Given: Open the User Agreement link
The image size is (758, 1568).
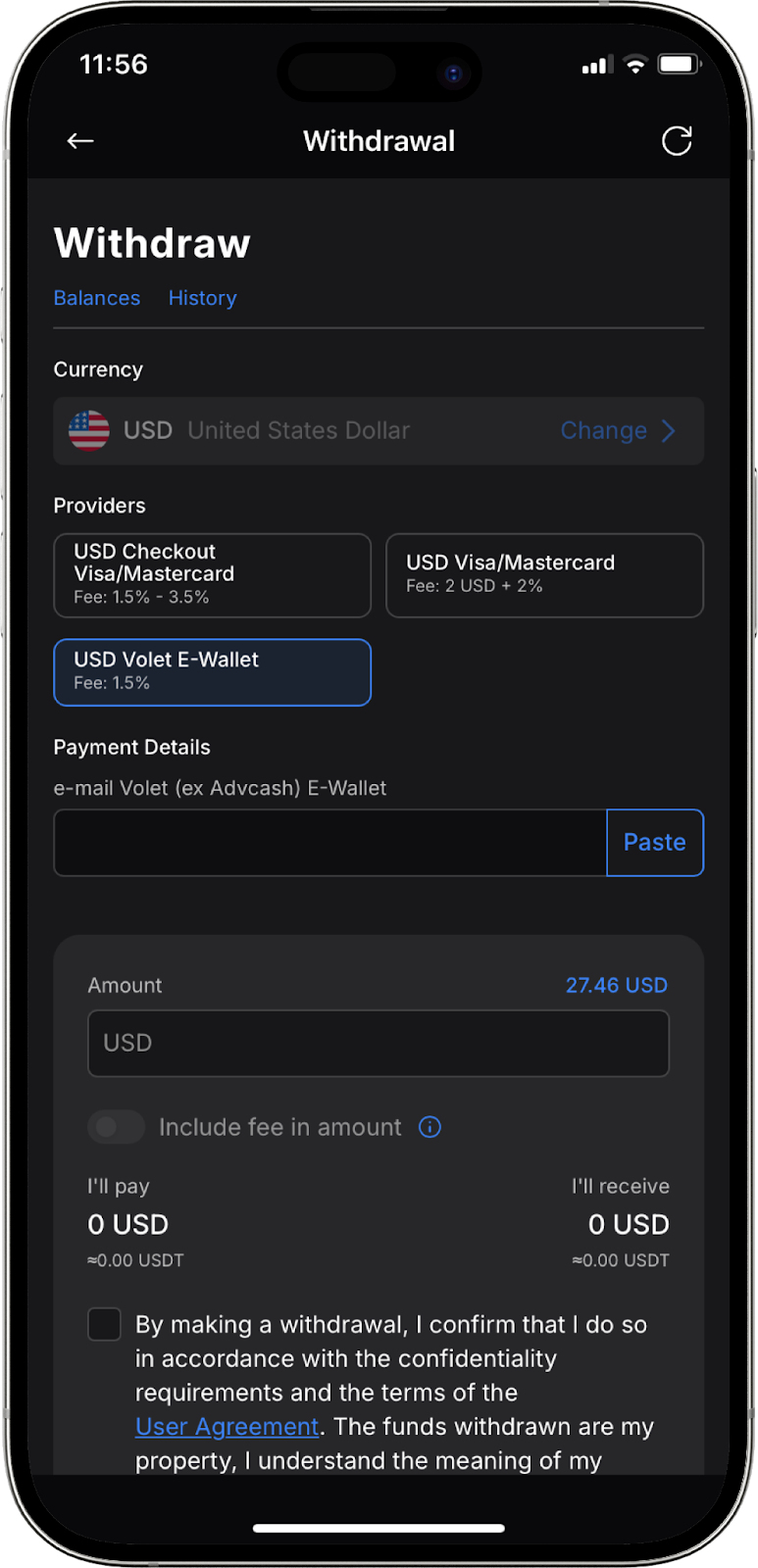Looking at the screenshot, I should tap(227, 1427).
